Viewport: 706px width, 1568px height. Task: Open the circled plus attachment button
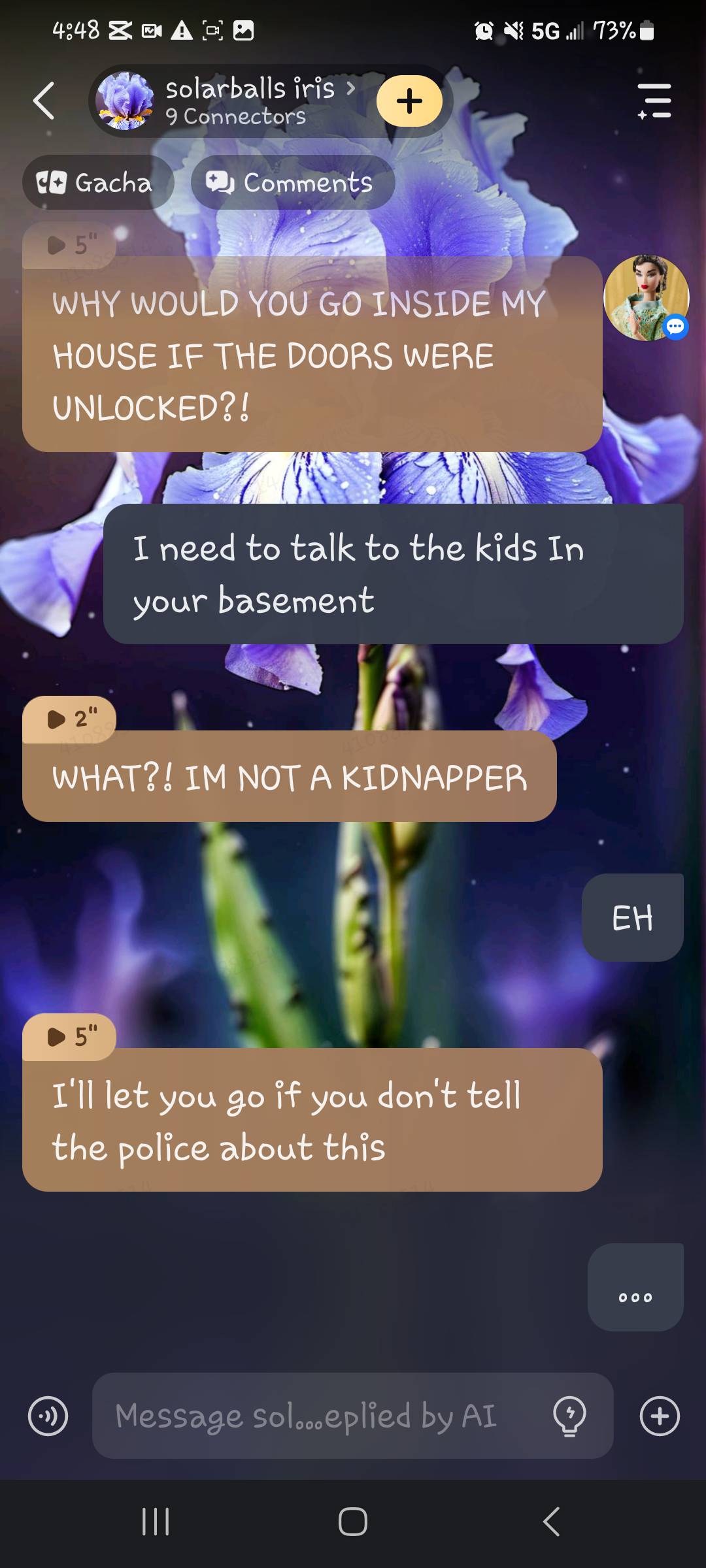(x=660, y=1416)
